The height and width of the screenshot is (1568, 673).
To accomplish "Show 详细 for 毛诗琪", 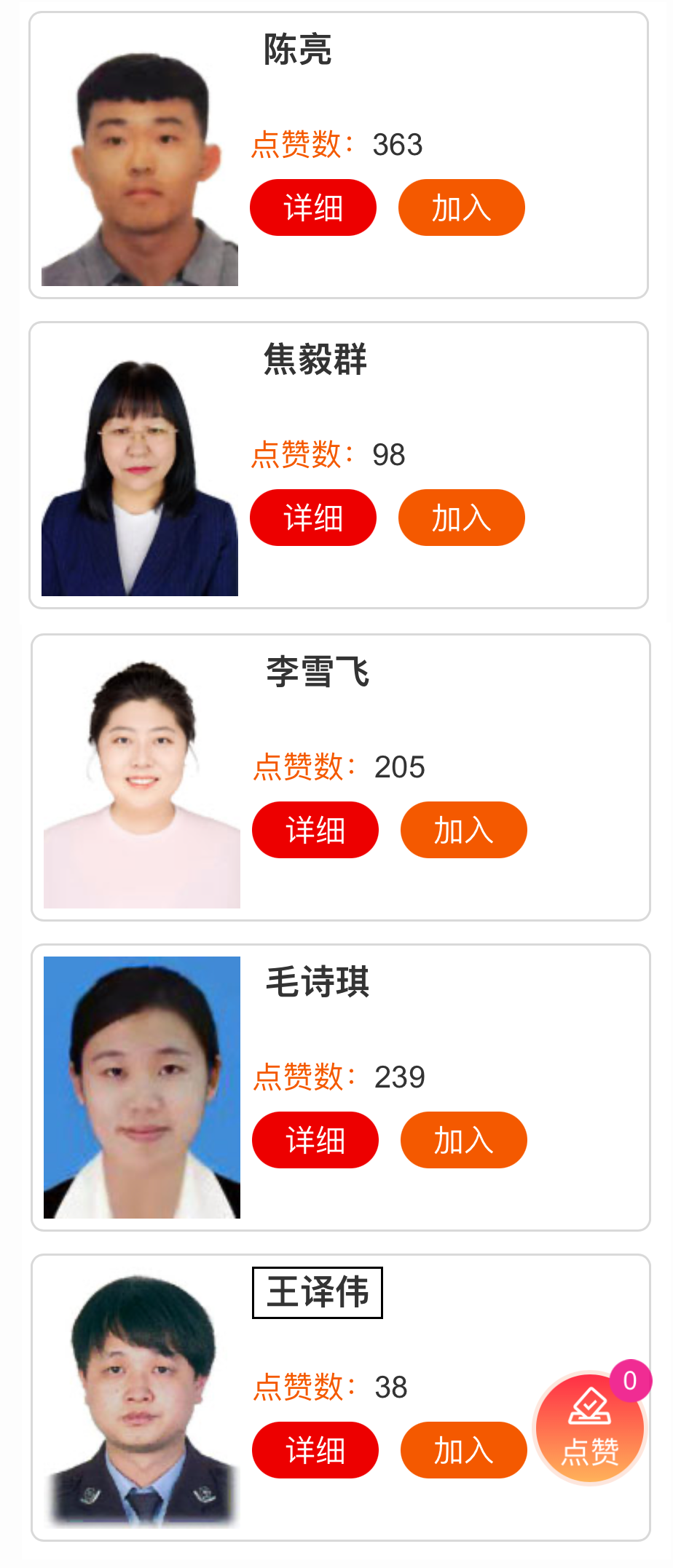I will pyautogui.click(x=315, y=1140).
